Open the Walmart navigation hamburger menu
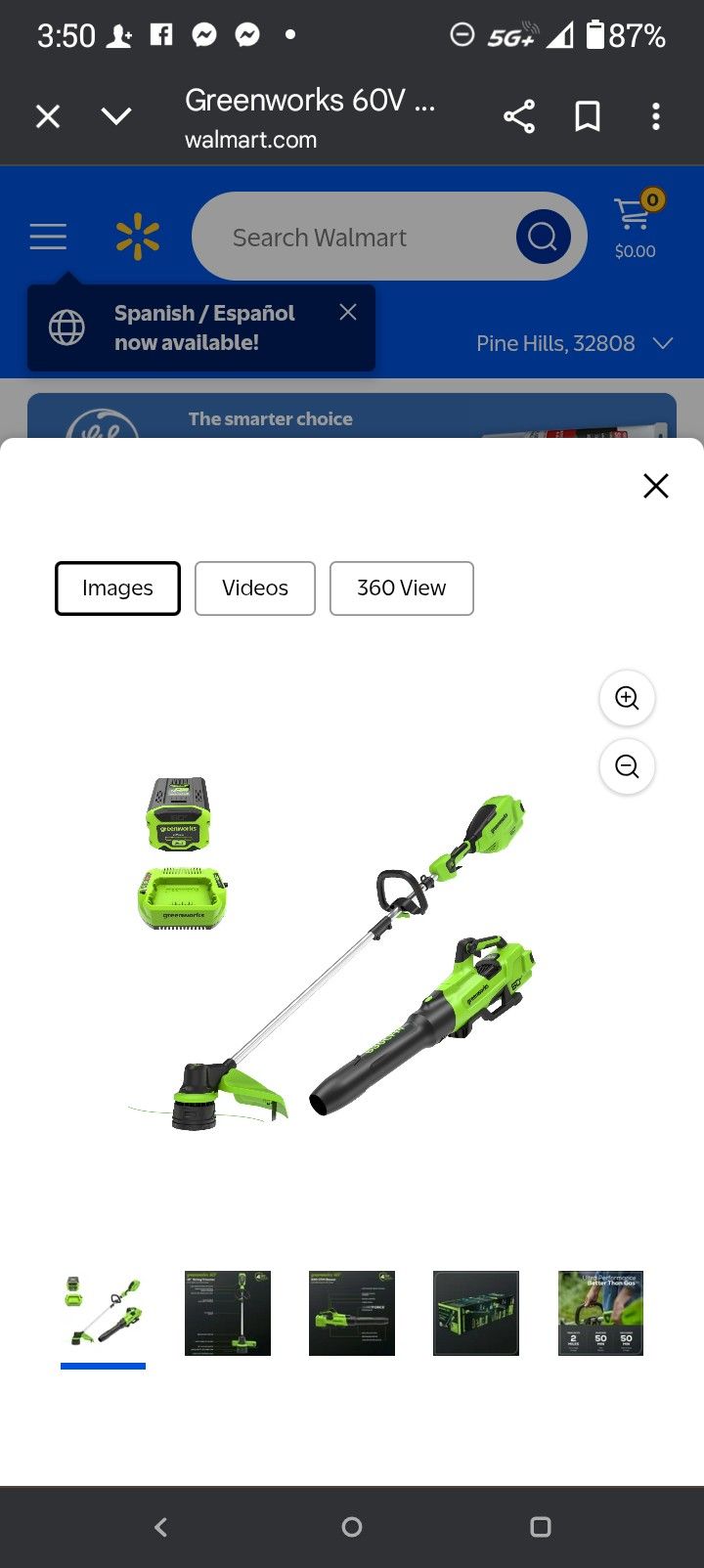This screenshot has height=1568, width=704. tap(48, 236)
